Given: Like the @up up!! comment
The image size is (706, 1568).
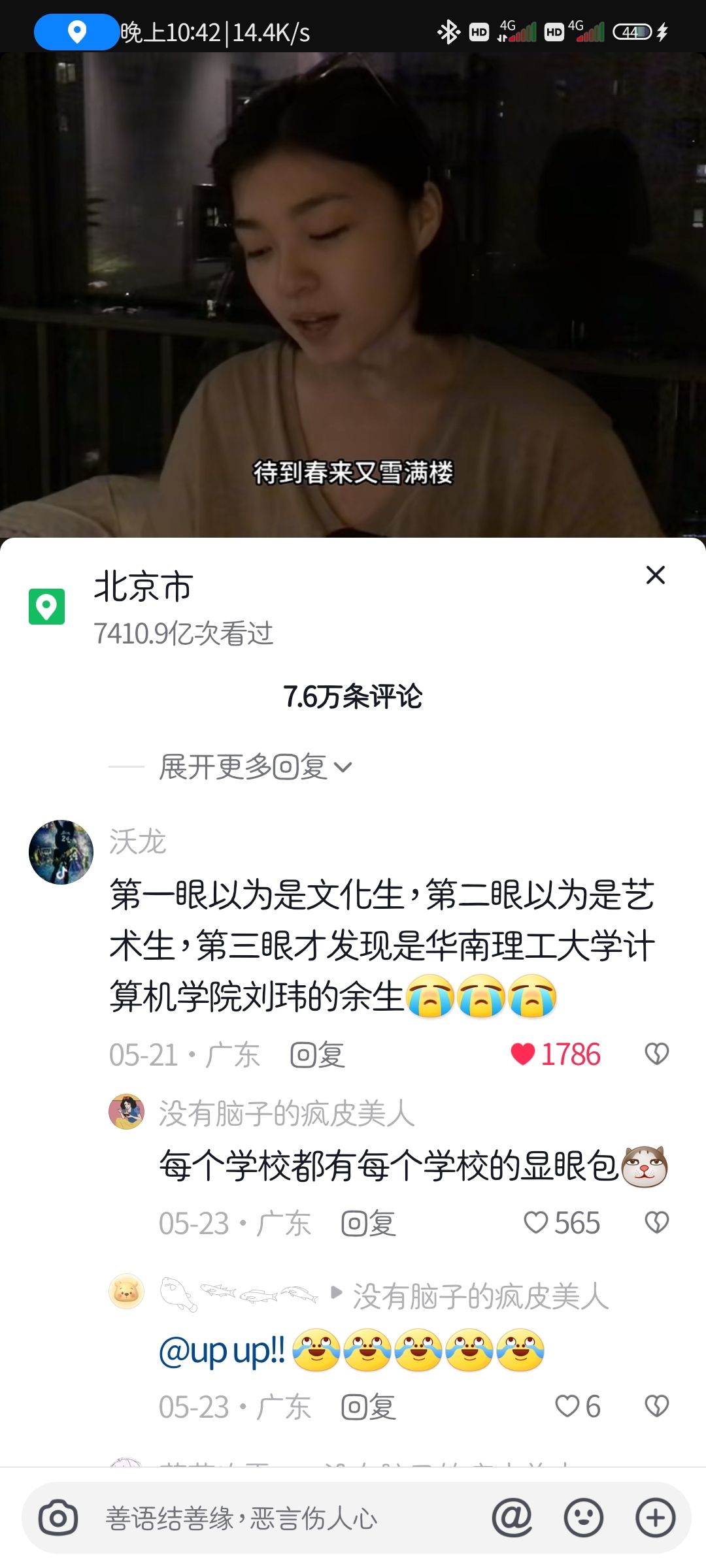Looking at the screenshot, I should click(x=567, y=1406).
